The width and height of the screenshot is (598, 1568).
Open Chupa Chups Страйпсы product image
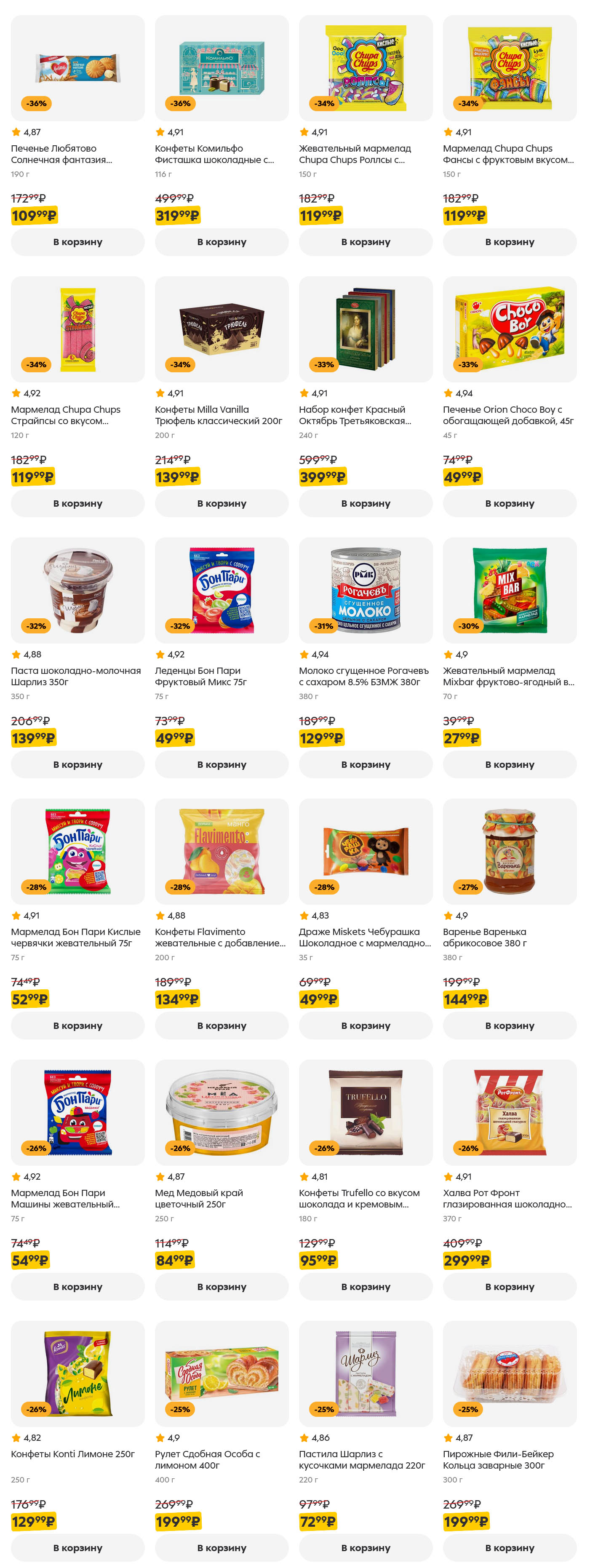point(77,329)
